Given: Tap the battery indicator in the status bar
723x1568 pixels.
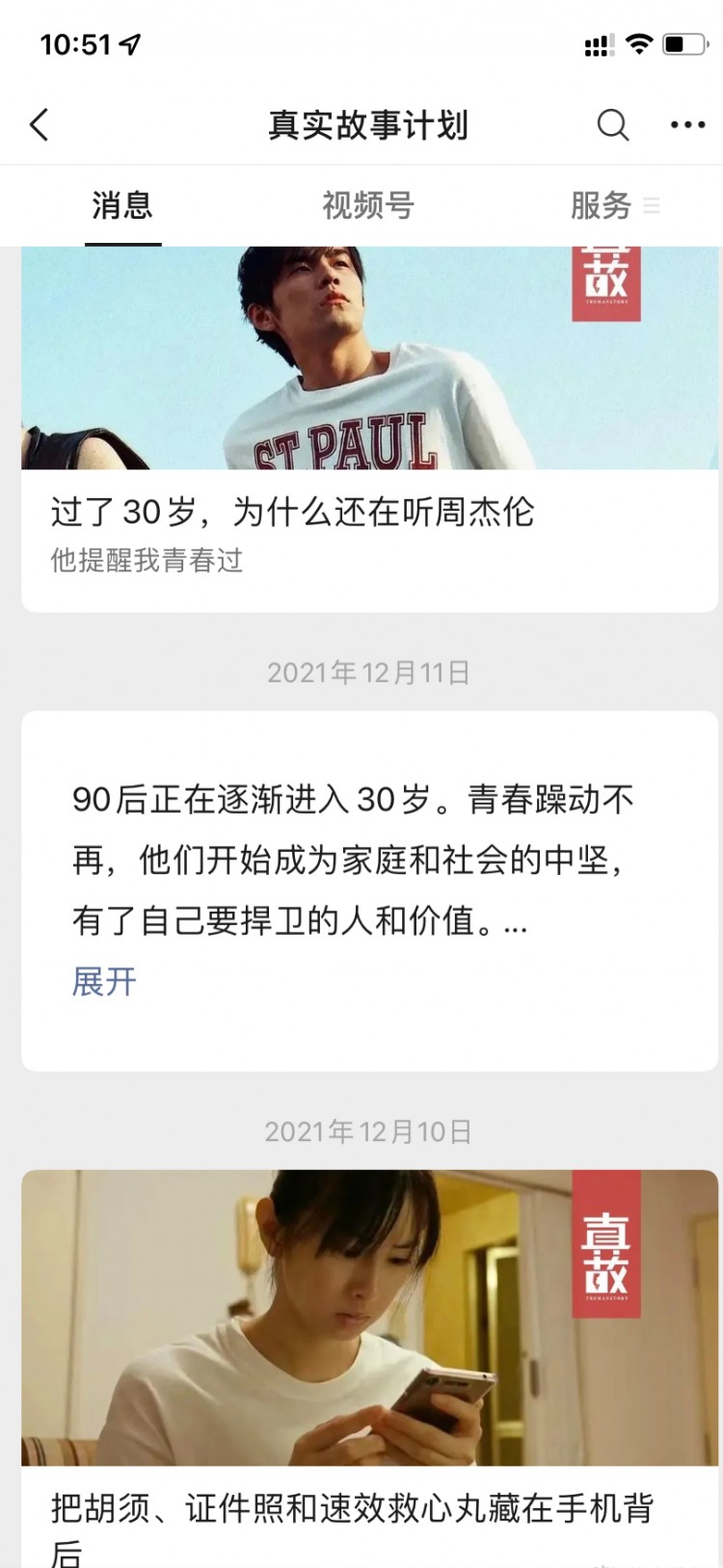Looking at the screenshot, I should click(683, 44).
